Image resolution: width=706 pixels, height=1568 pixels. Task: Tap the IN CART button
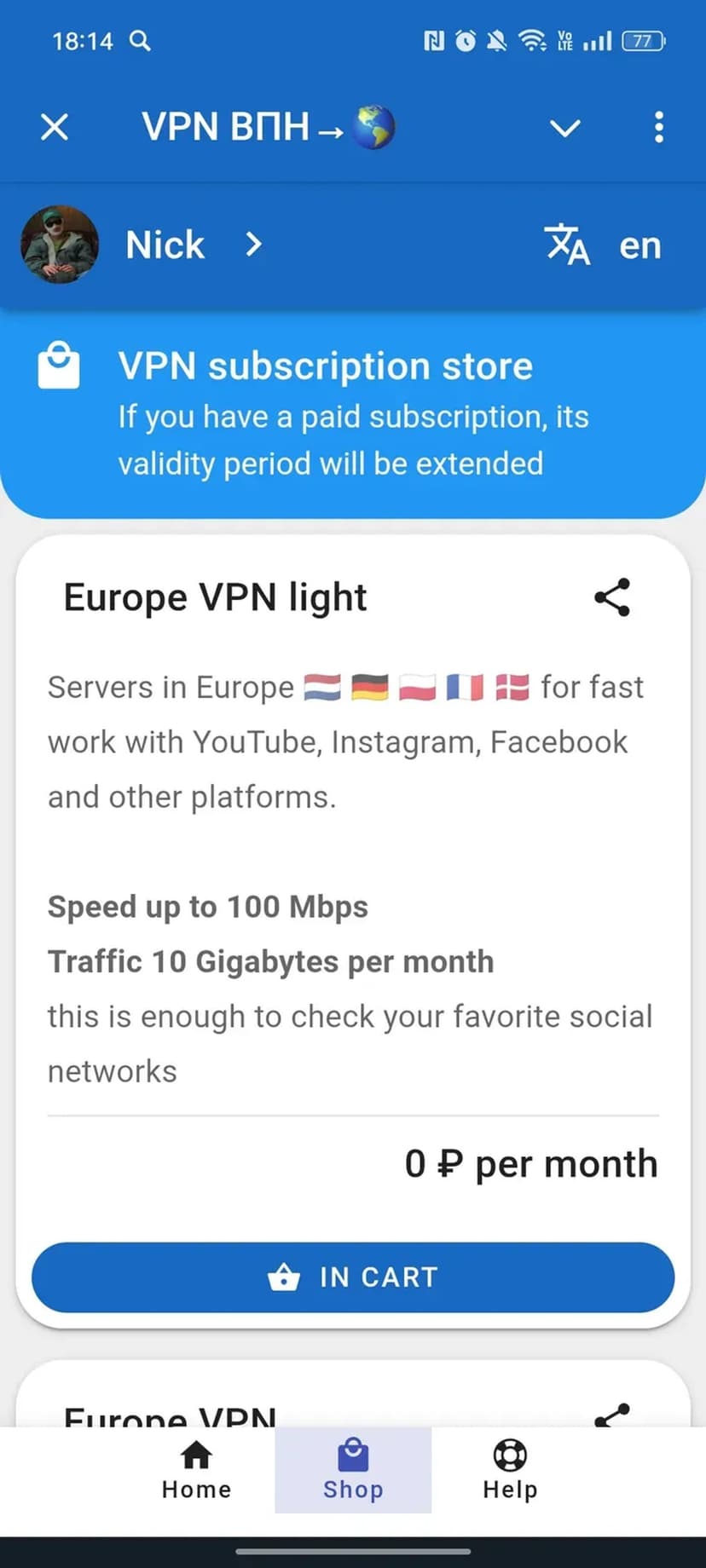tap(353, 1277)
